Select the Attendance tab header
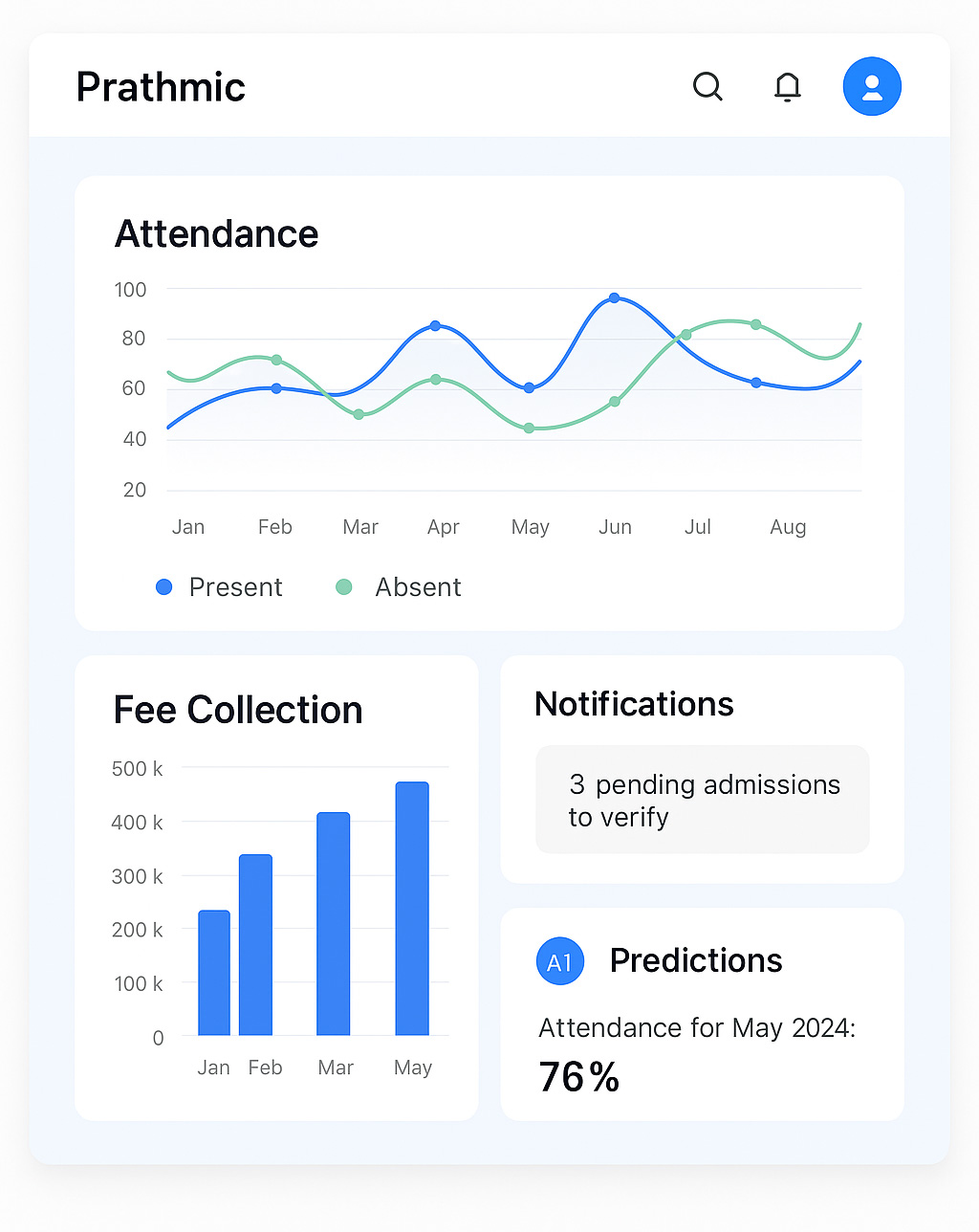This screenshot has height=1232, width=979. point(216,233)
